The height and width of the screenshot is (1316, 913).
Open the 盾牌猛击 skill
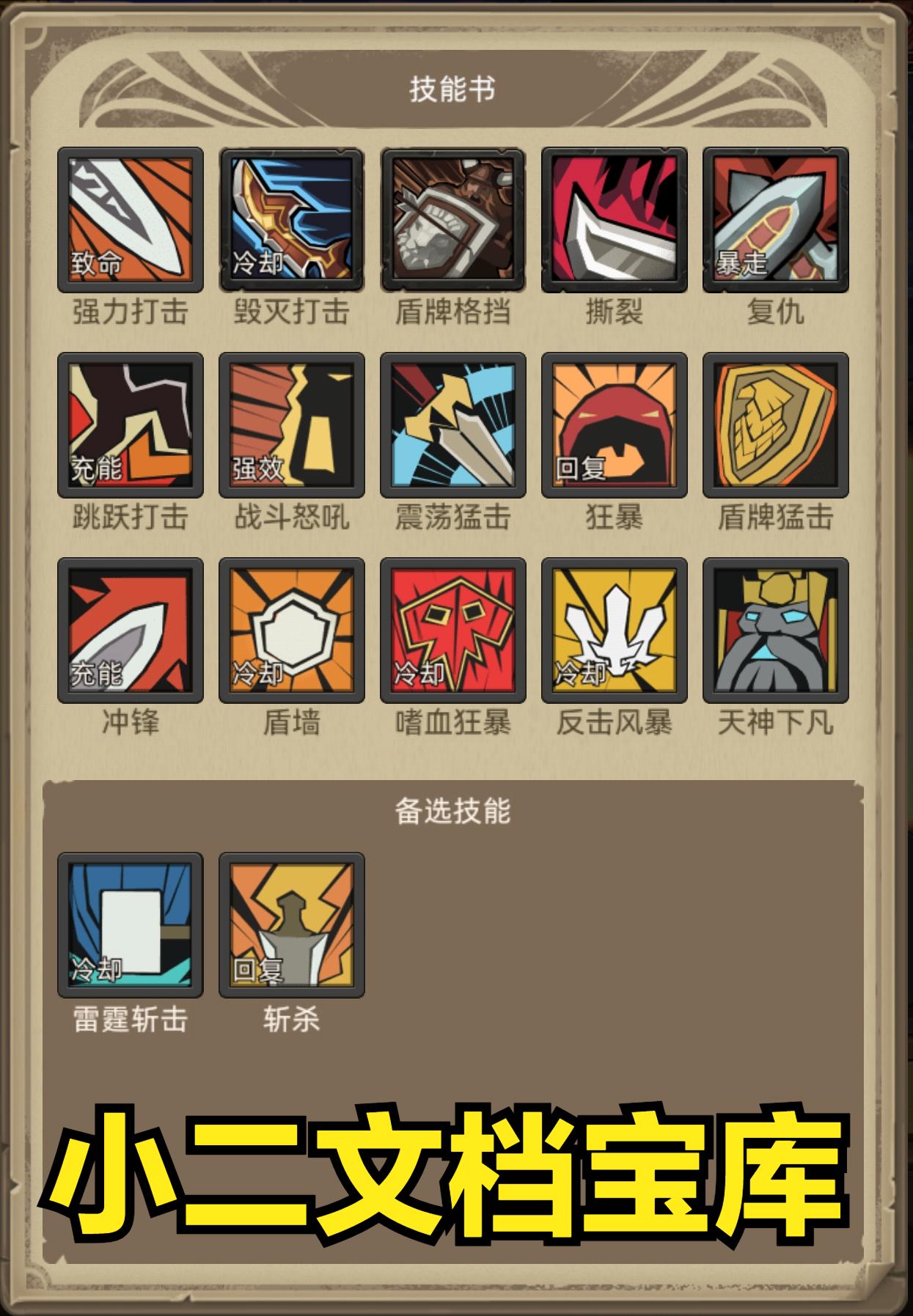776,425
